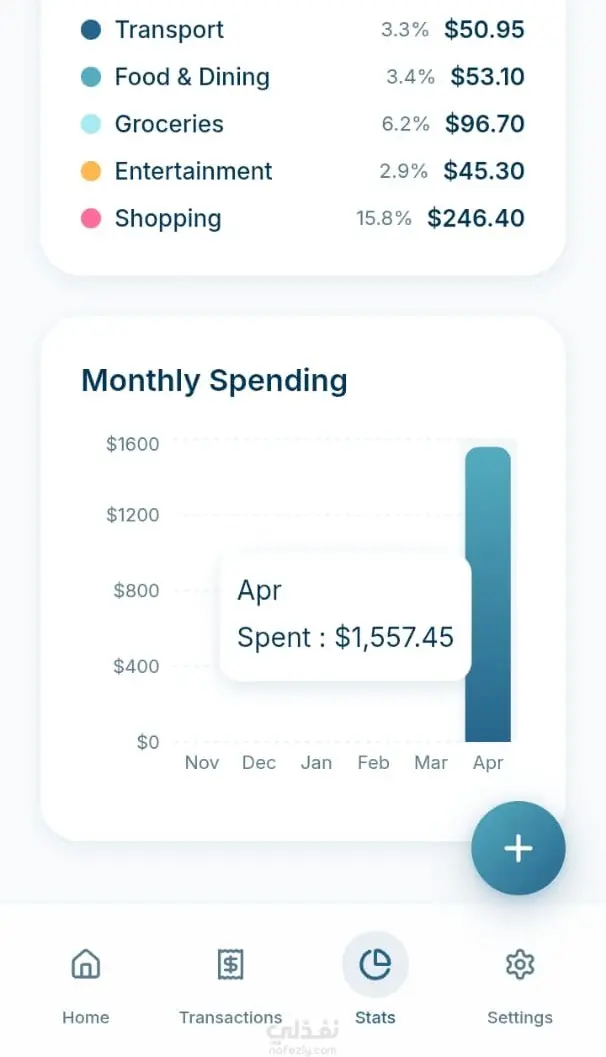Tap the Apr bar in Monthly Spending
The height and width of the screenshot is (1057, 606).
tap(488, 594)
